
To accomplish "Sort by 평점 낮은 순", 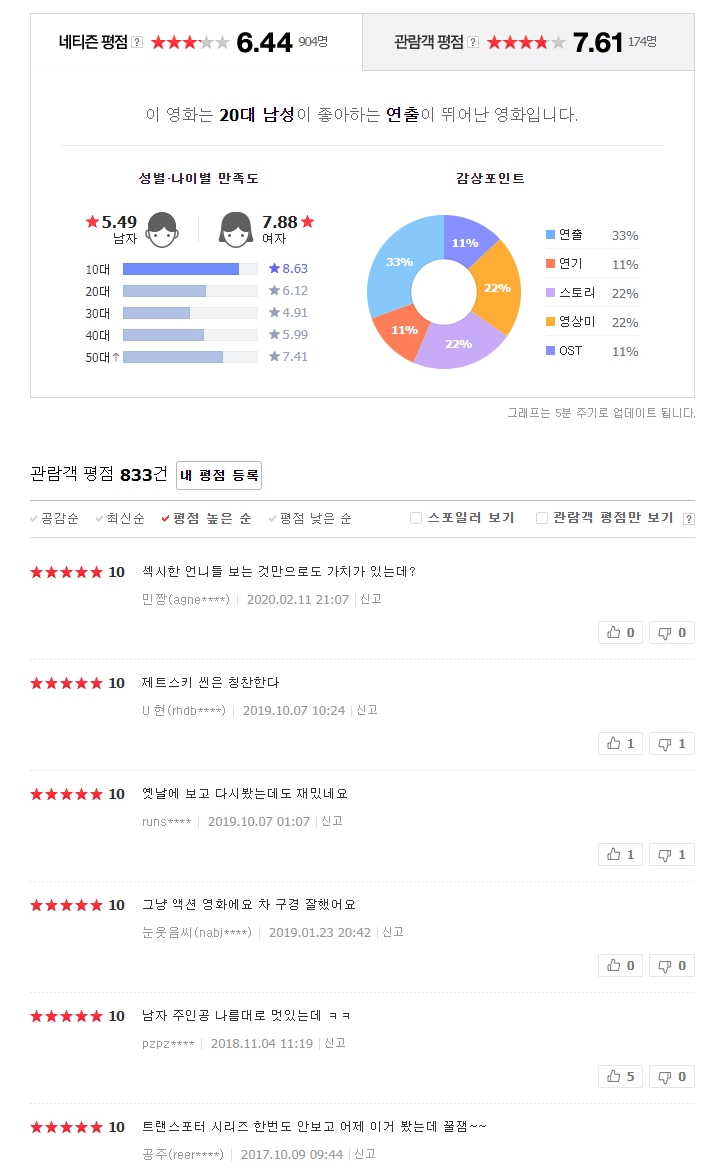I will coord(310,518).
